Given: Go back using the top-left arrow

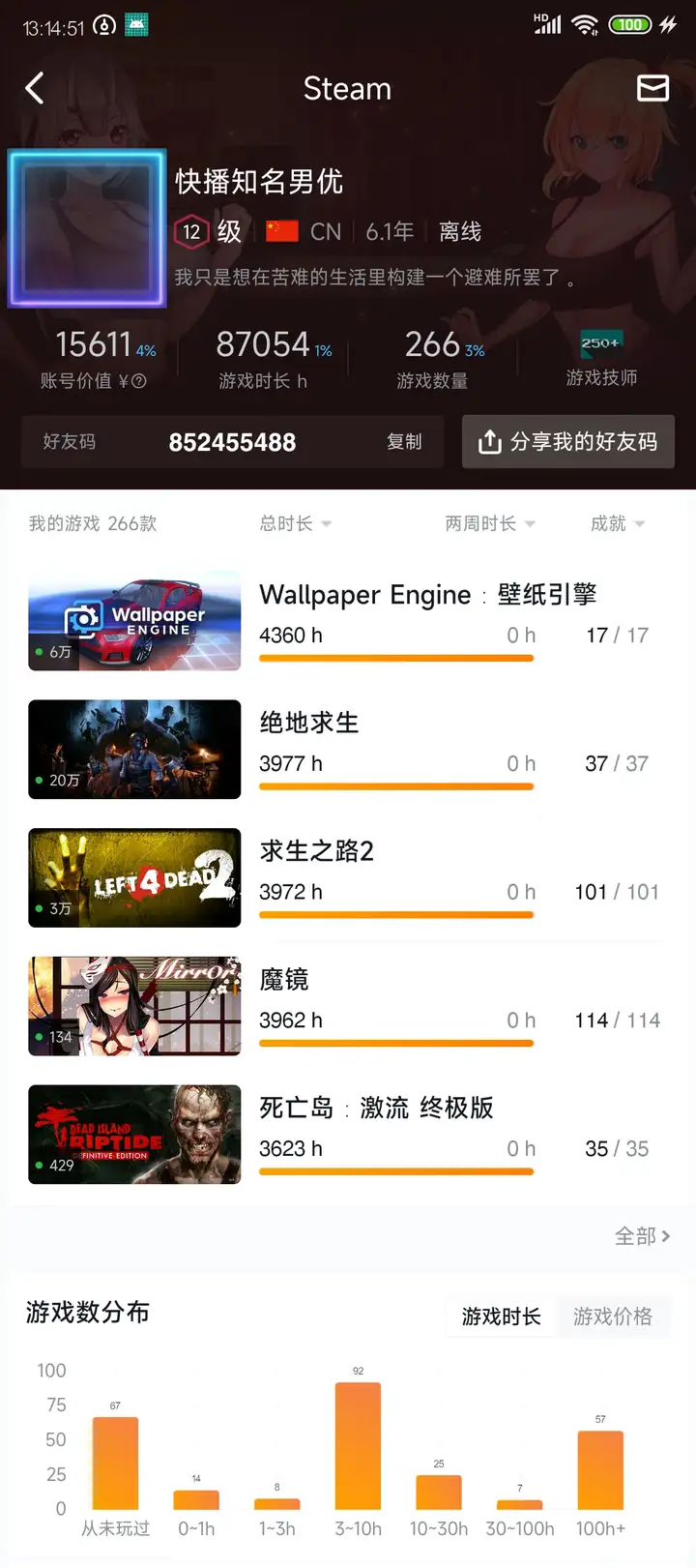Looking at the screenshot, I should click(35, 89).
